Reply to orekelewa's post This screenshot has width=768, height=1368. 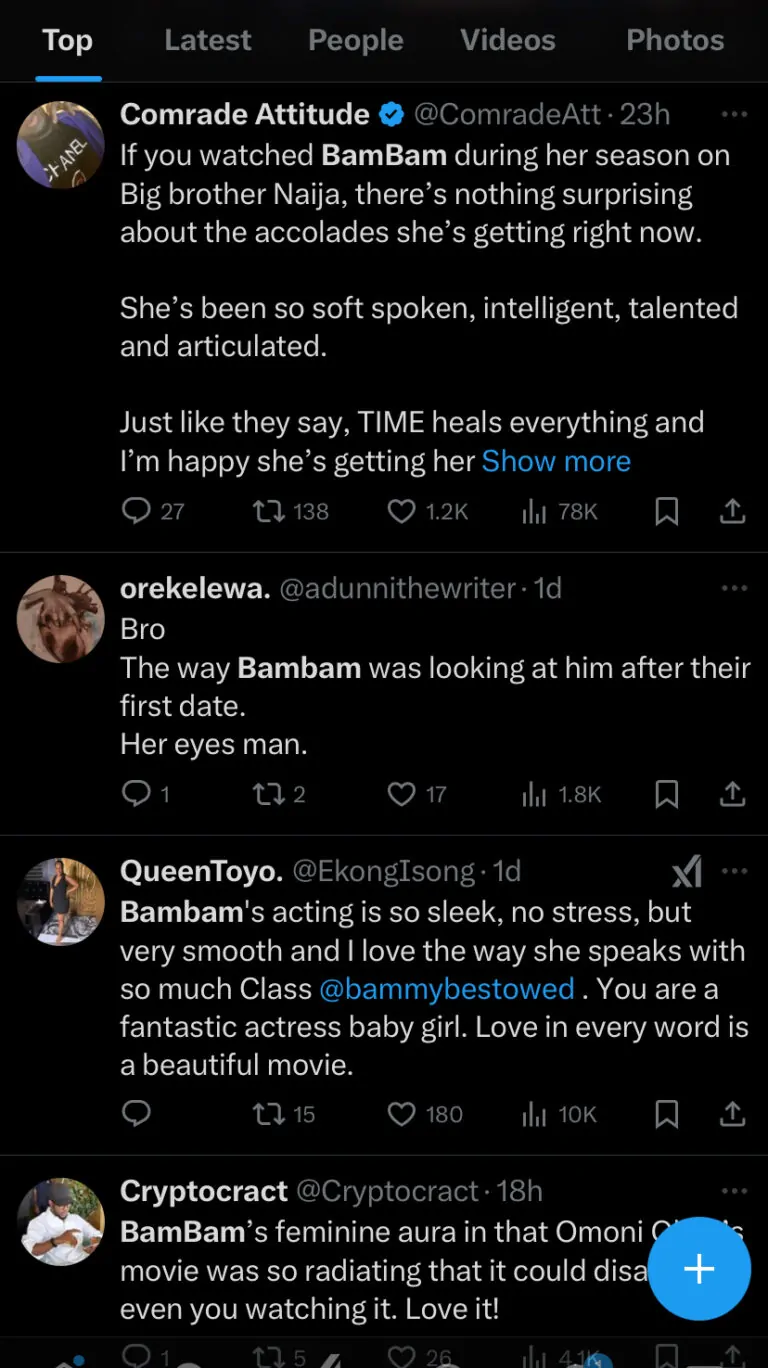point(136,795)
